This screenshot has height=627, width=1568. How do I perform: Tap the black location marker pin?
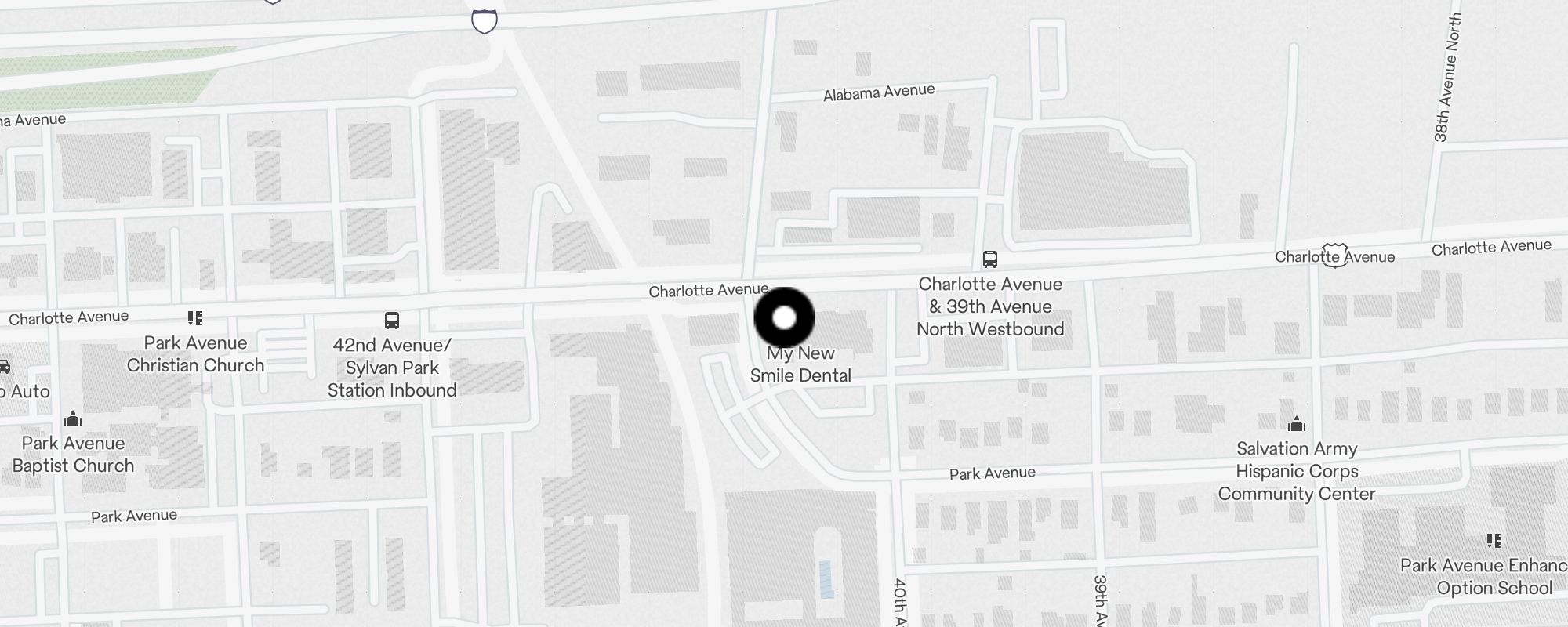[785, 317]
